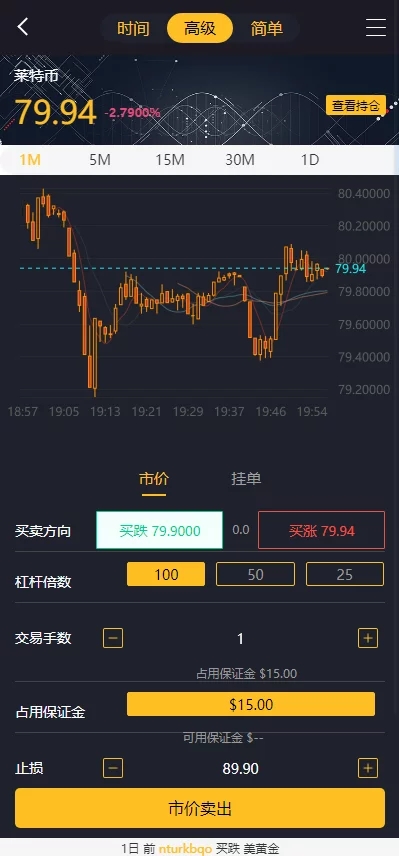399x856 pixels.
Task: Increase the 止损 stop-loss value
Action: point(368,768)
